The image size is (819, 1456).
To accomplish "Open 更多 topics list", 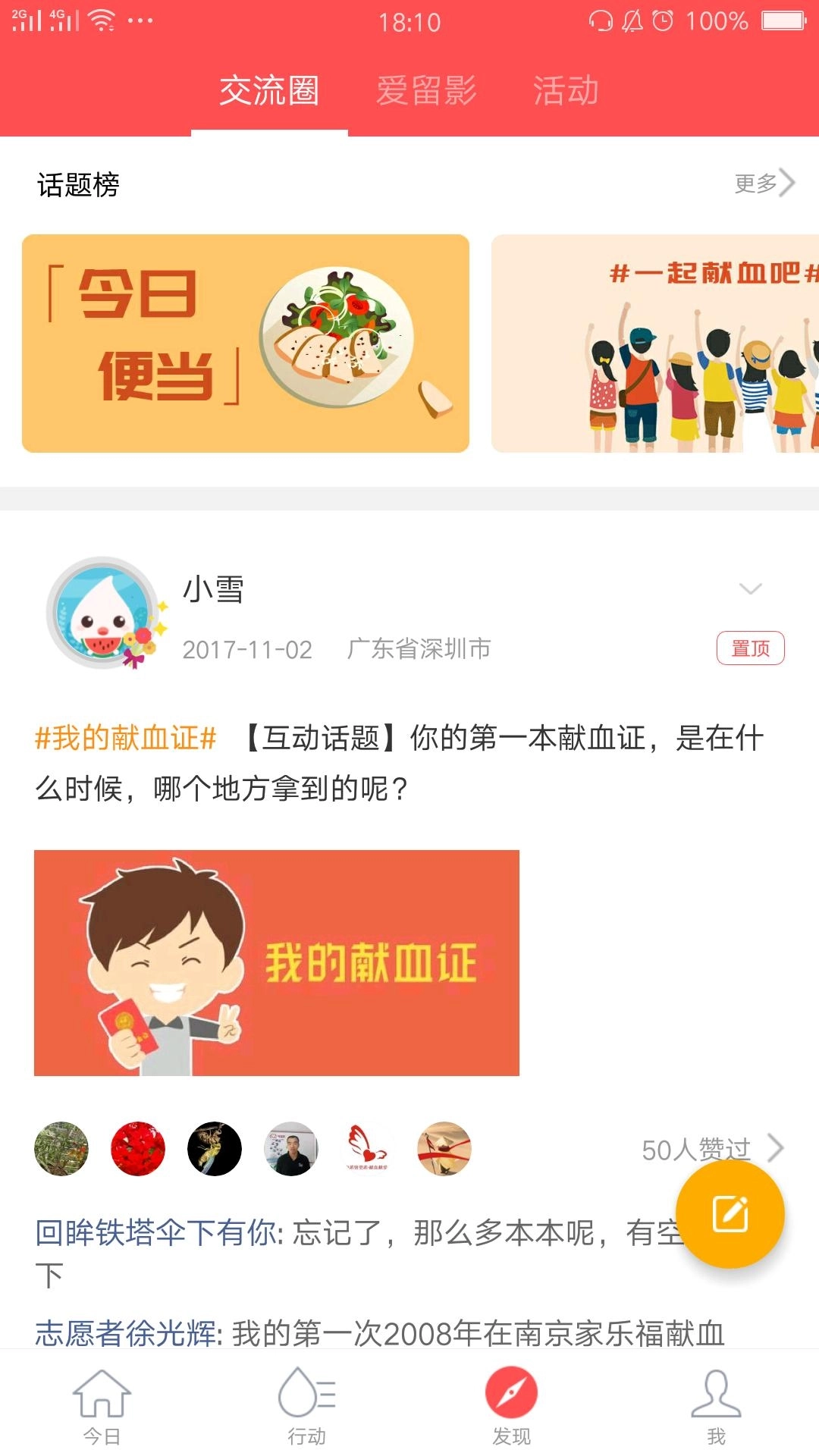I will (x=764, y=183).
